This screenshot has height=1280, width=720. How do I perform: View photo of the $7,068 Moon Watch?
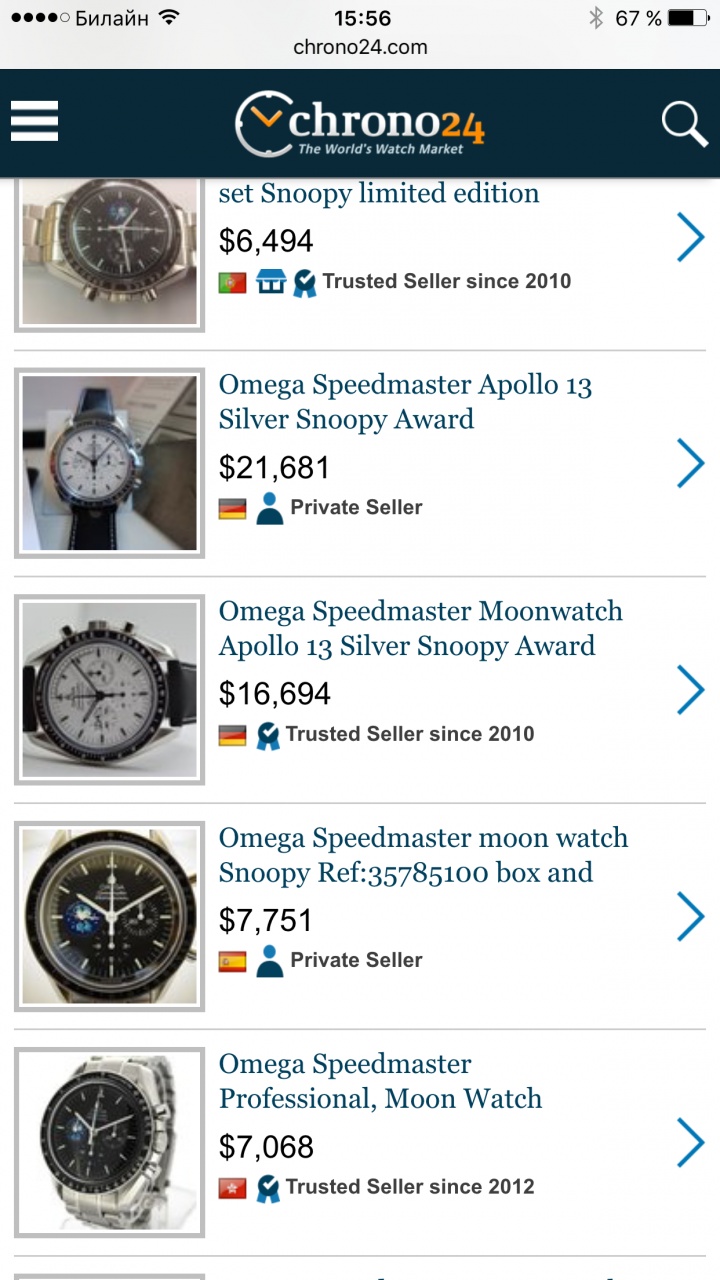coord(109,1142)
